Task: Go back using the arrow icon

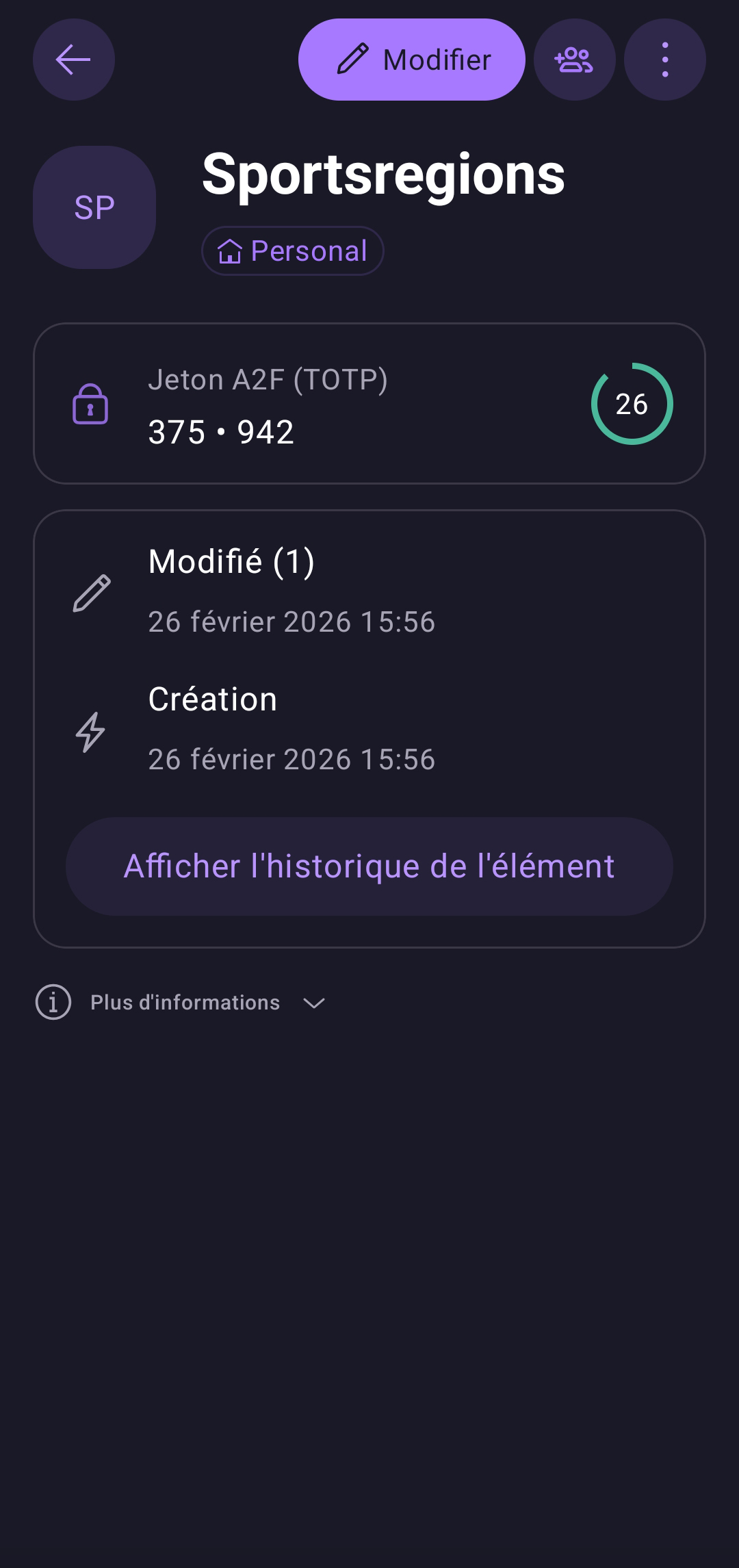Action: pyautogui.click(x=73, y=60)
